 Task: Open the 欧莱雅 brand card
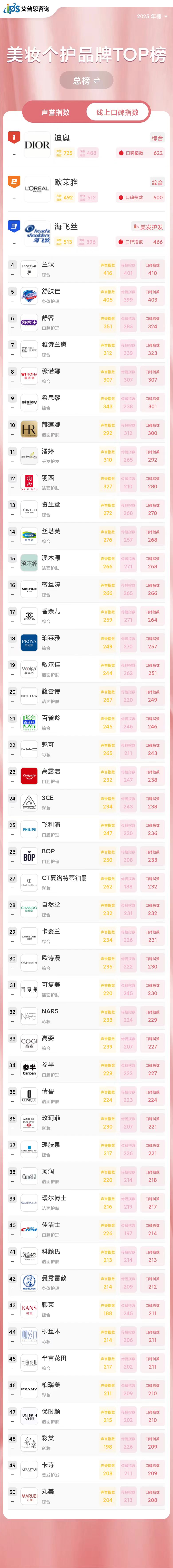tap(86, 189)
